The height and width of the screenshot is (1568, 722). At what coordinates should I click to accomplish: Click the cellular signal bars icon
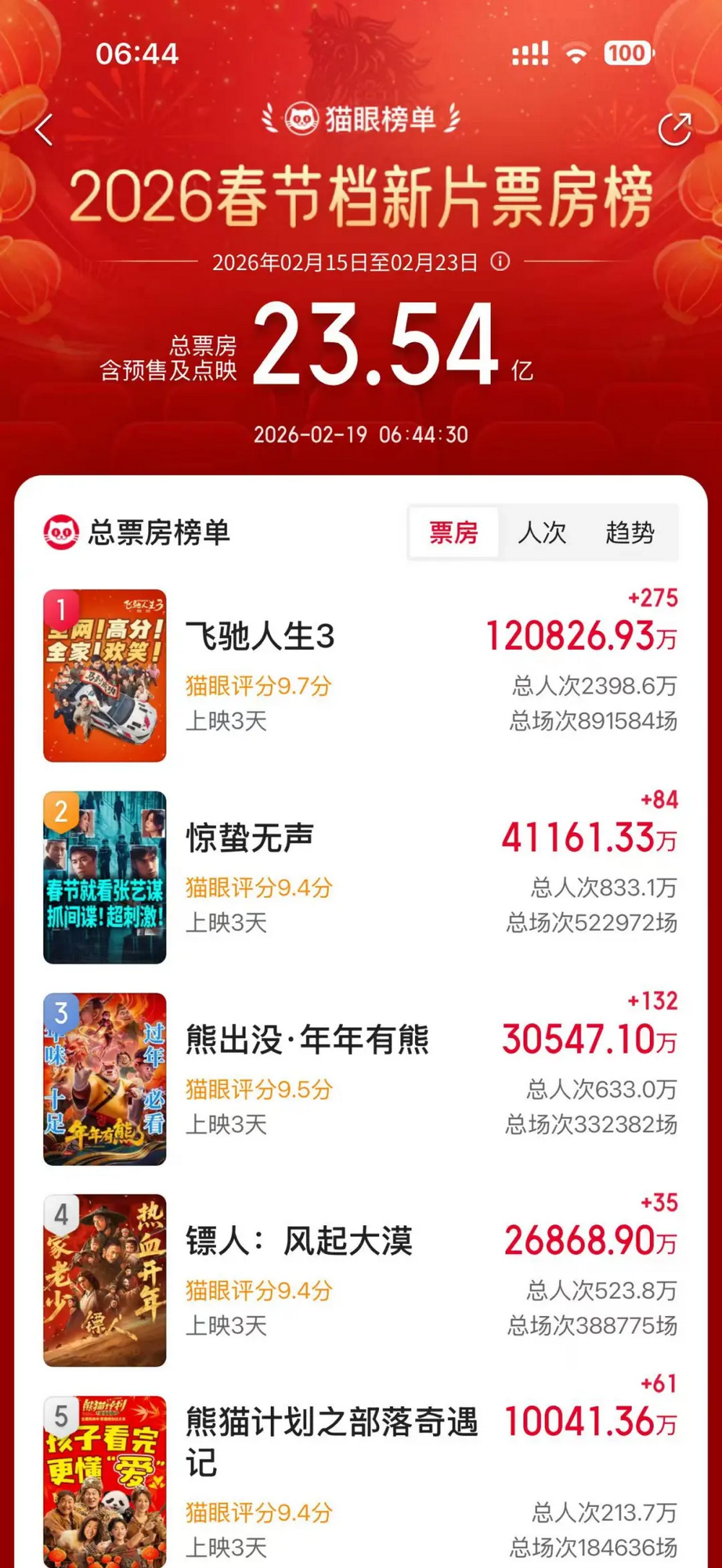pyautogui.click(x=529, y=53)
